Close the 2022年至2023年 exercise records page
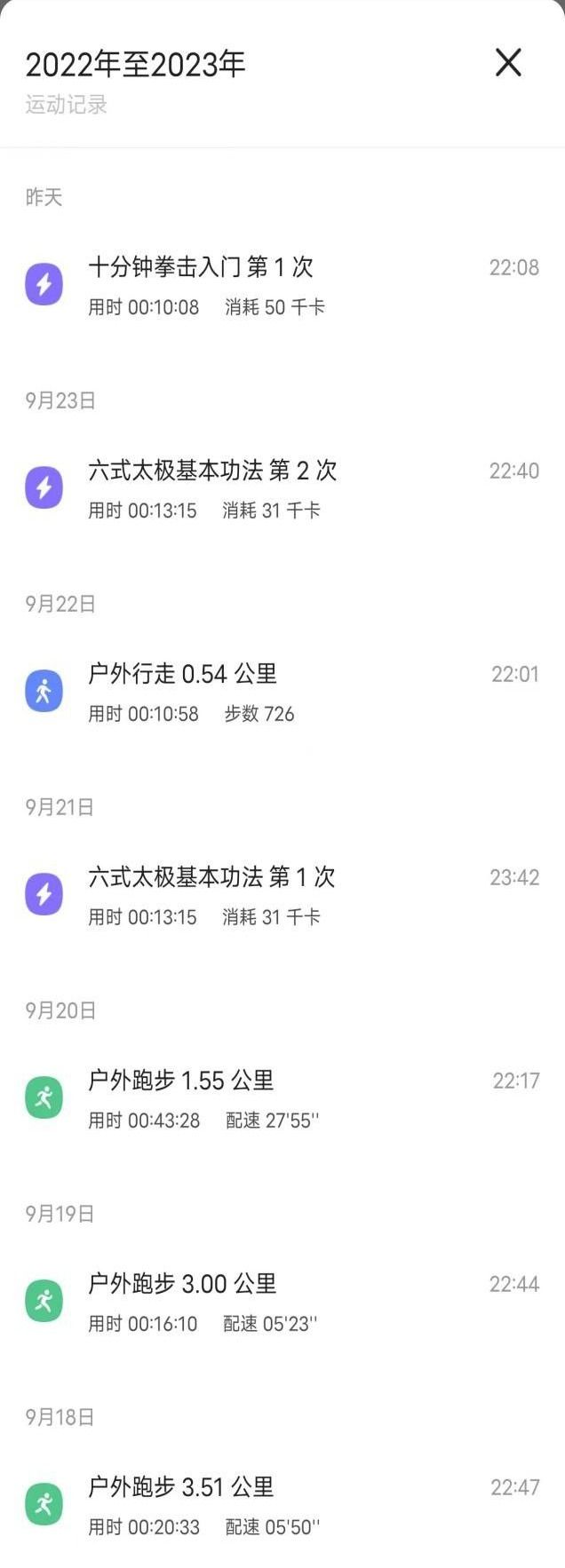This screenshot has height=1568, width=565. pos(508,62)
